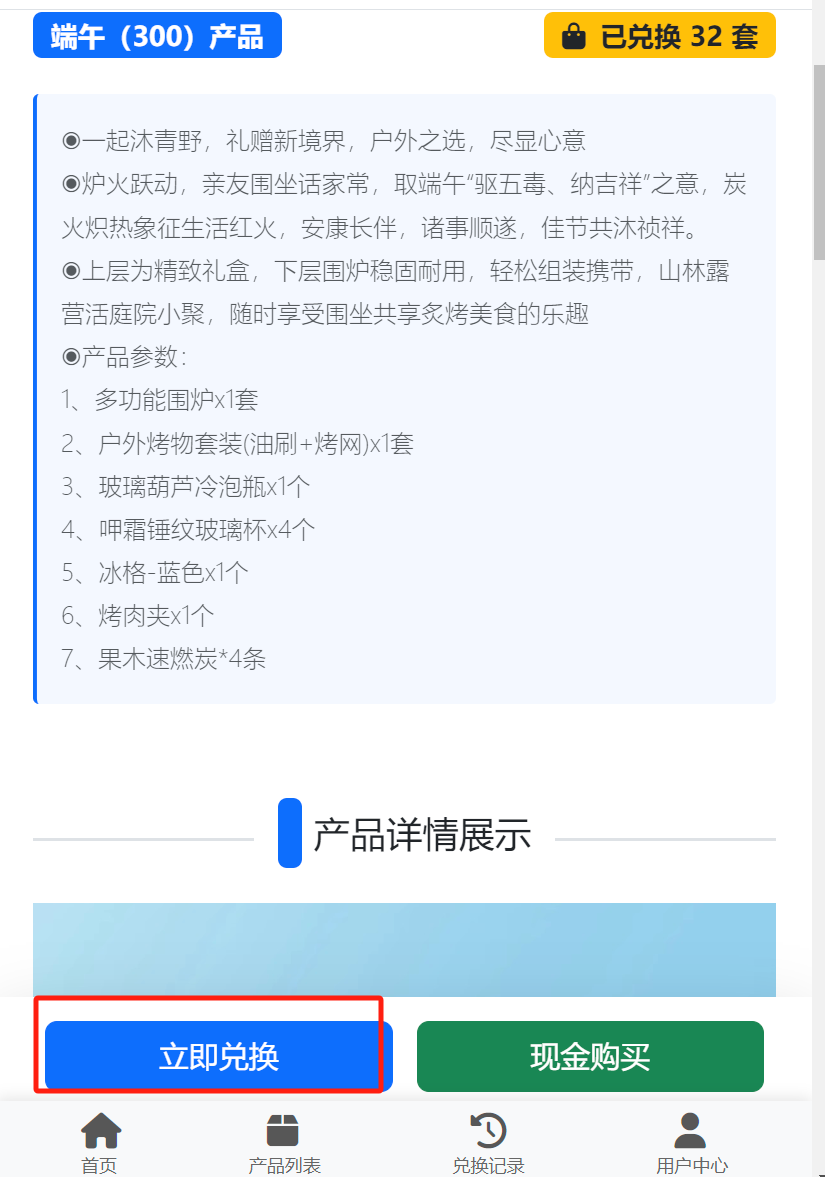Tap the 立即兑换 button
The height and width of the screenshot is (1177, 825).
pos(218,1056)
